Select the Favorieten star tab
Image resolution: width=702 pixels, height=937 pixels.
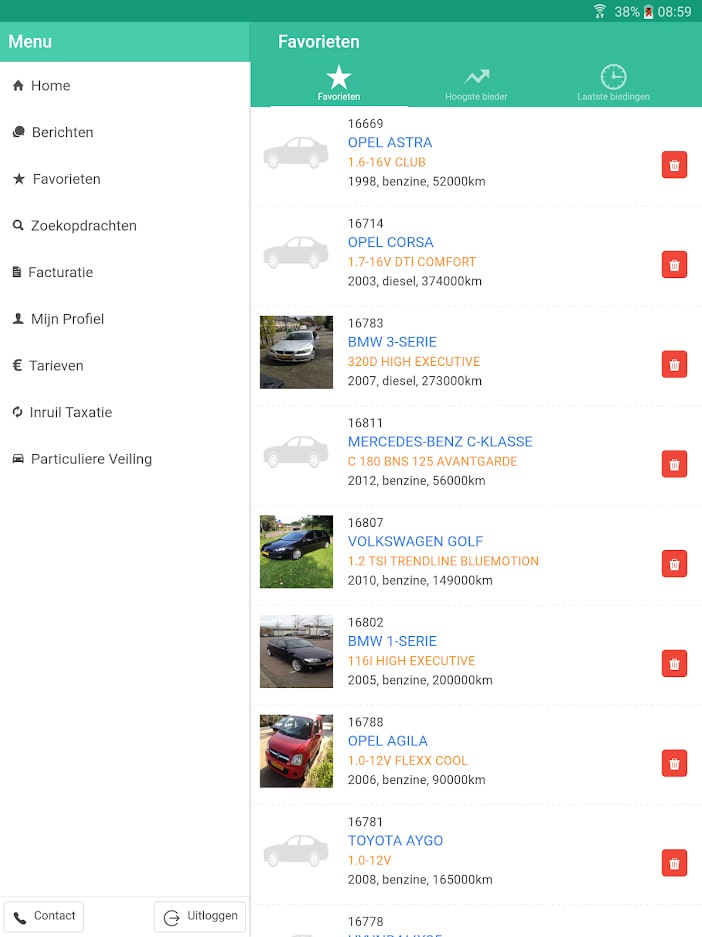pos(339,84)
